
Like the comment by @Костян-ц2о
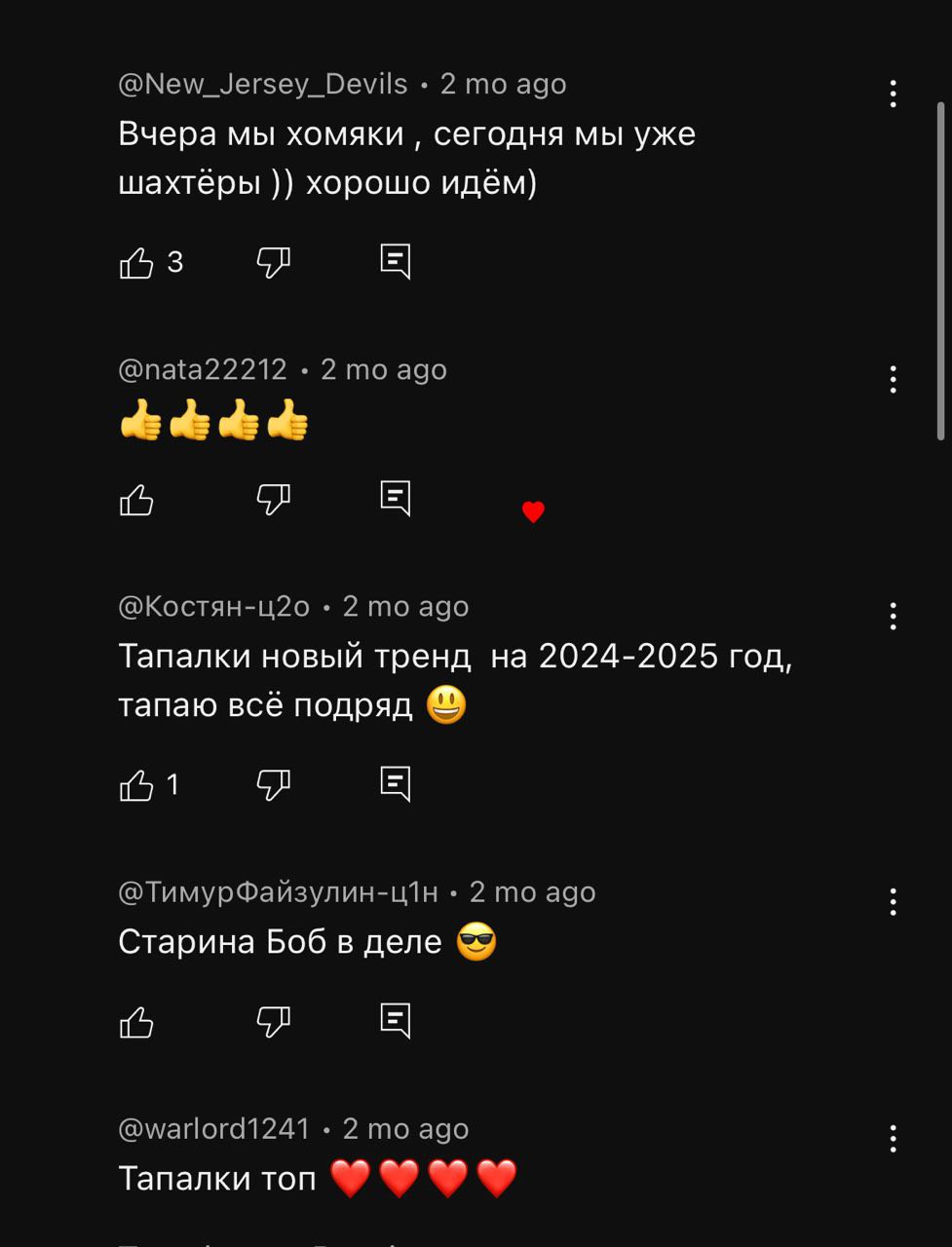coord(136,784)
